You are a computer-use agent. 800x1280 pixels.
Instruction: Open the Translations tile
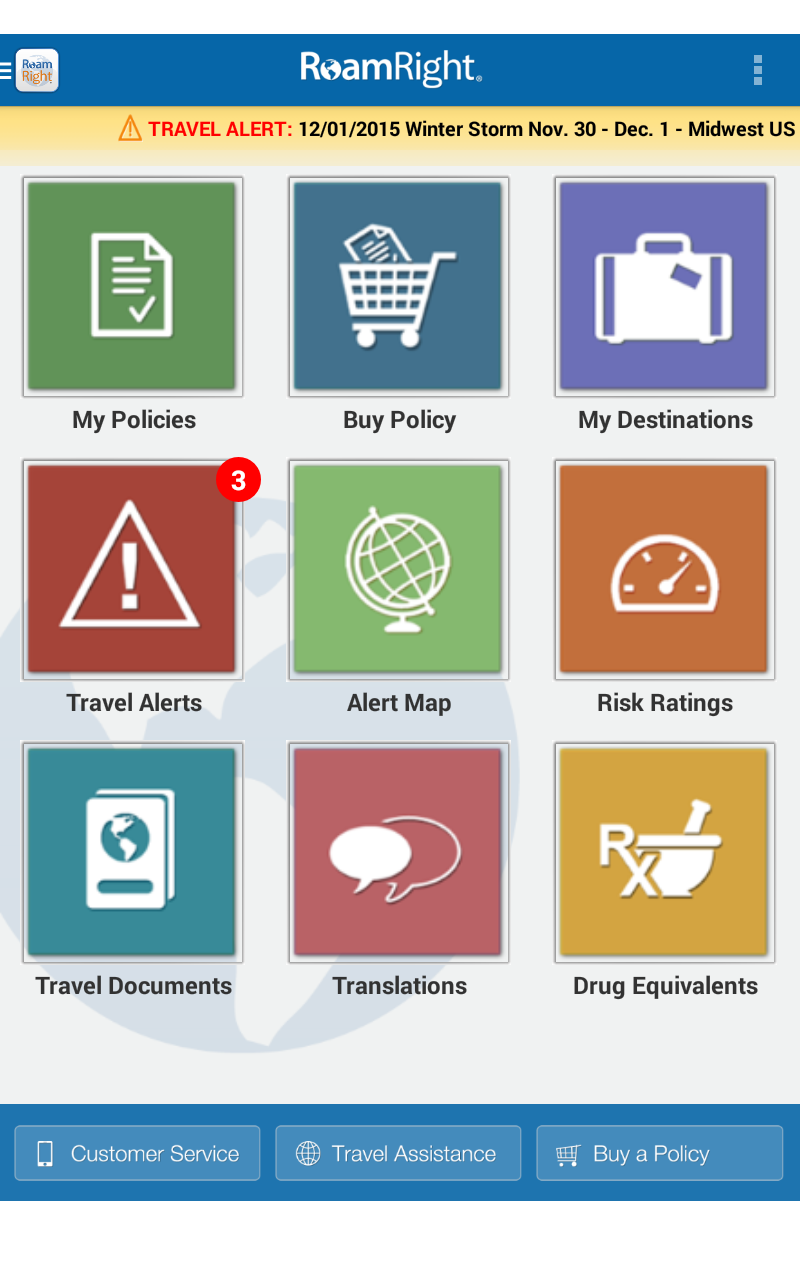(x=399, y=852)
